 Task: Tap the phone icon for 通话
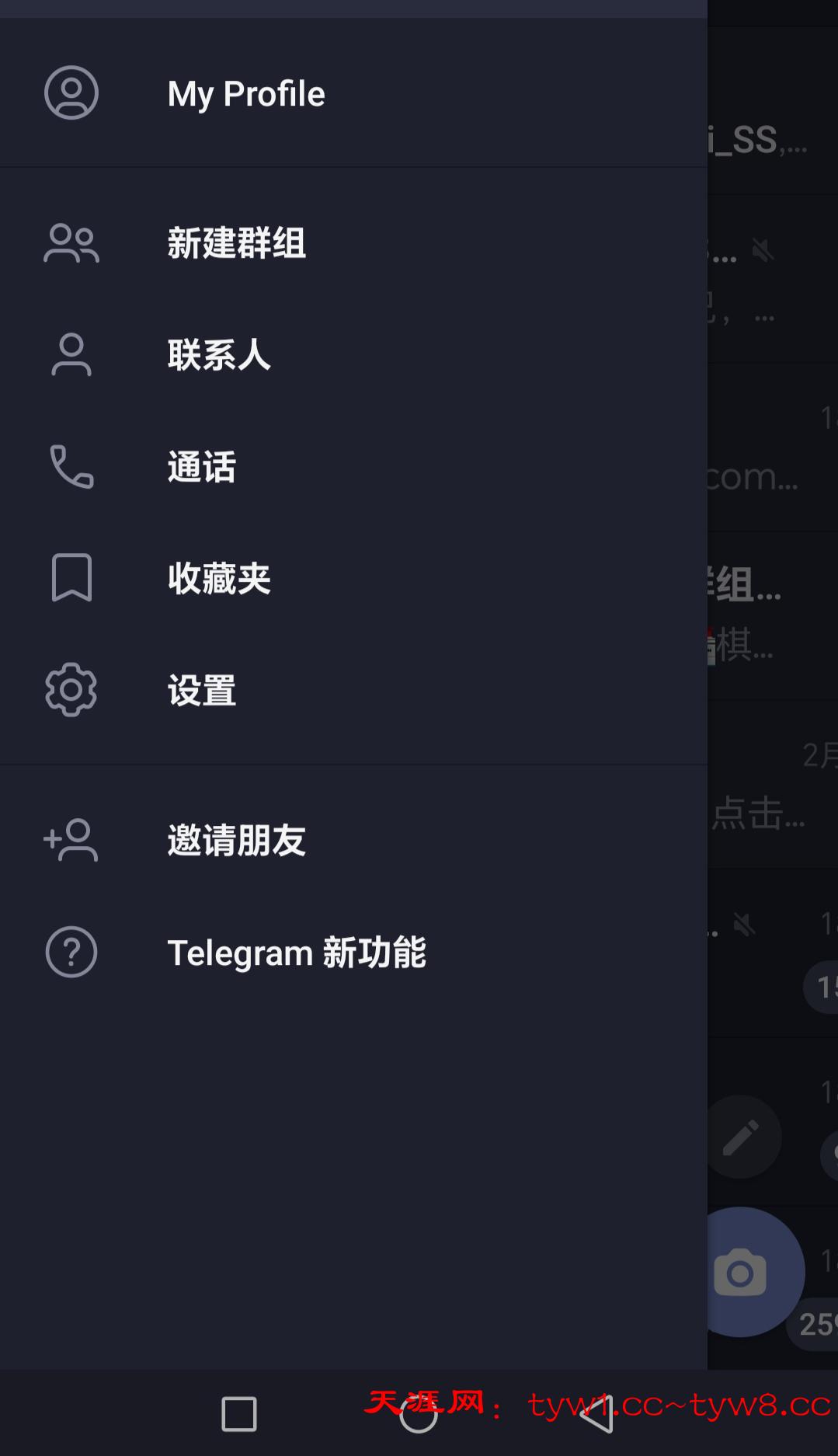[x=71, y=467]
